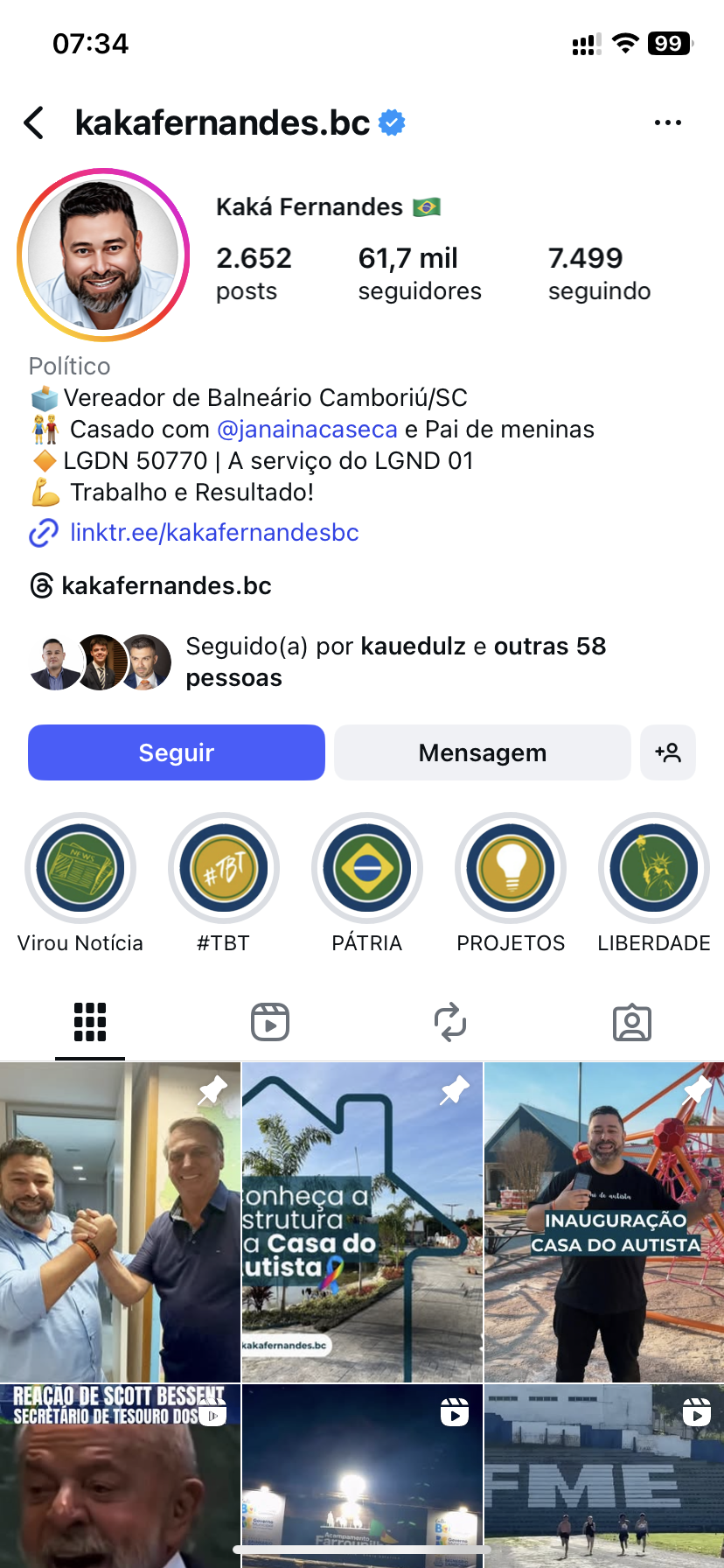The image size is (724, 1568).
Task: Switch to the reposts tab
Action: tap(450, 1022)
